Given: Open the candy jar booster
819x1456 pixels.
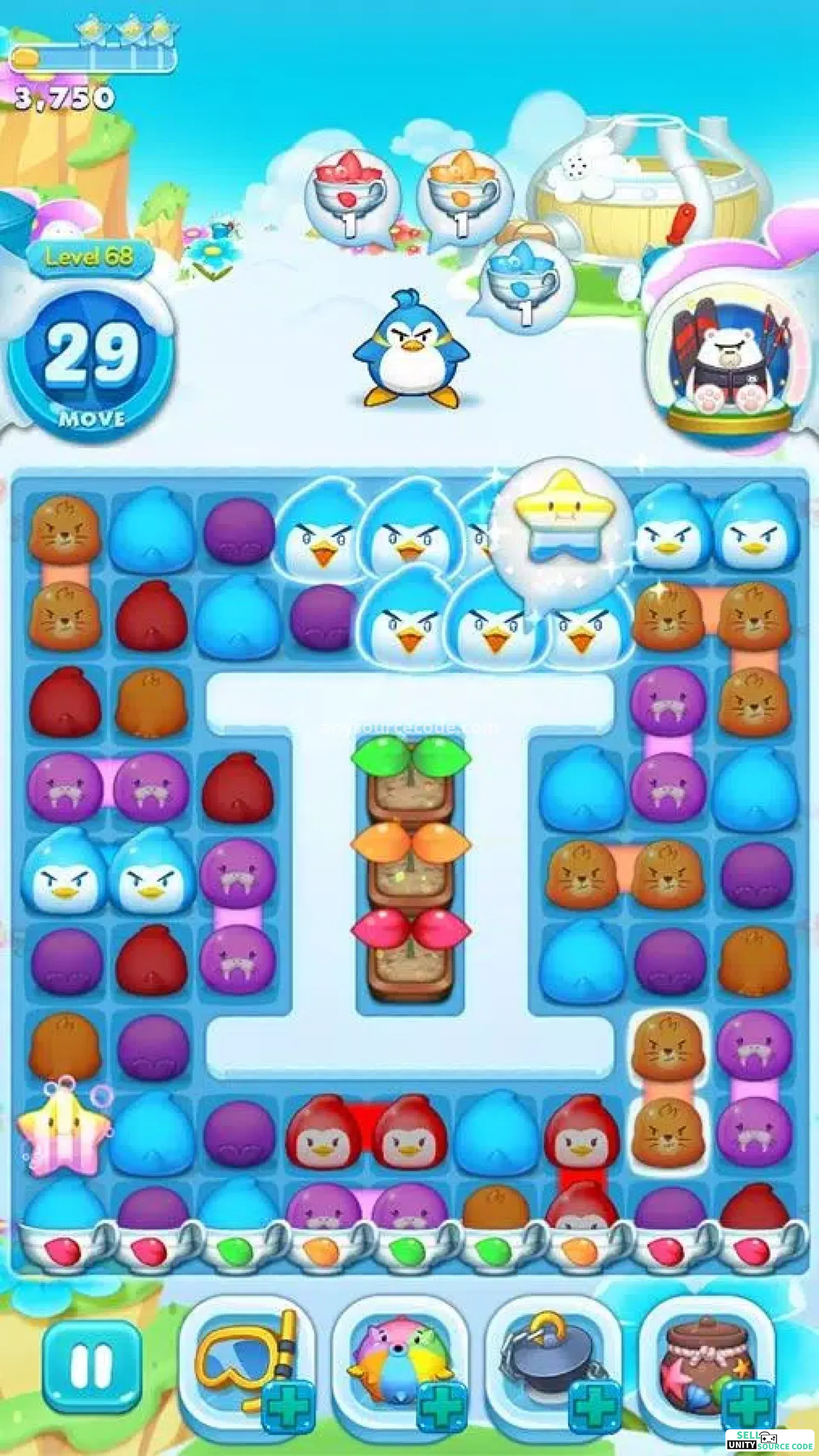Looking at the screenshot, I should pos(707,1363).
